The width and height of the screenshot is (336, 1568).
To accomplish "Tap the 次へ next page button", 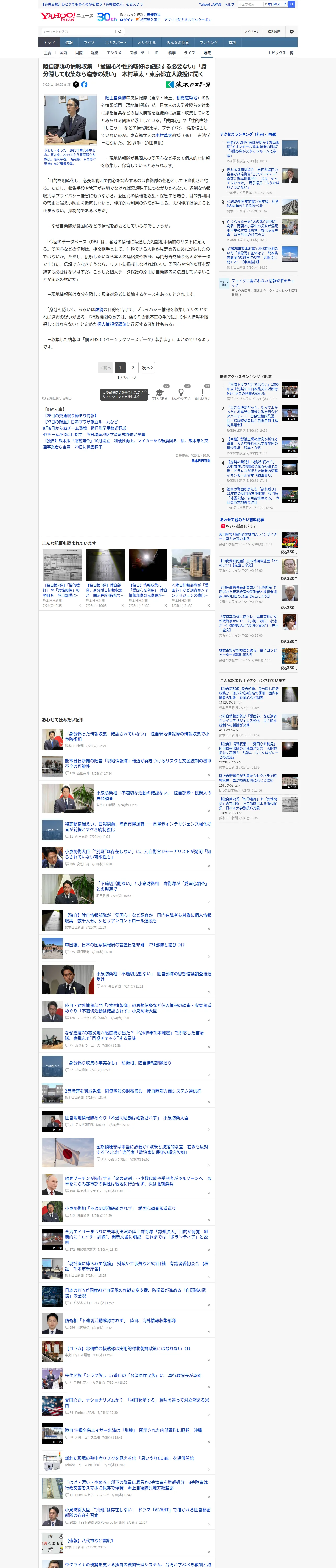I will [x=148, y=368].
